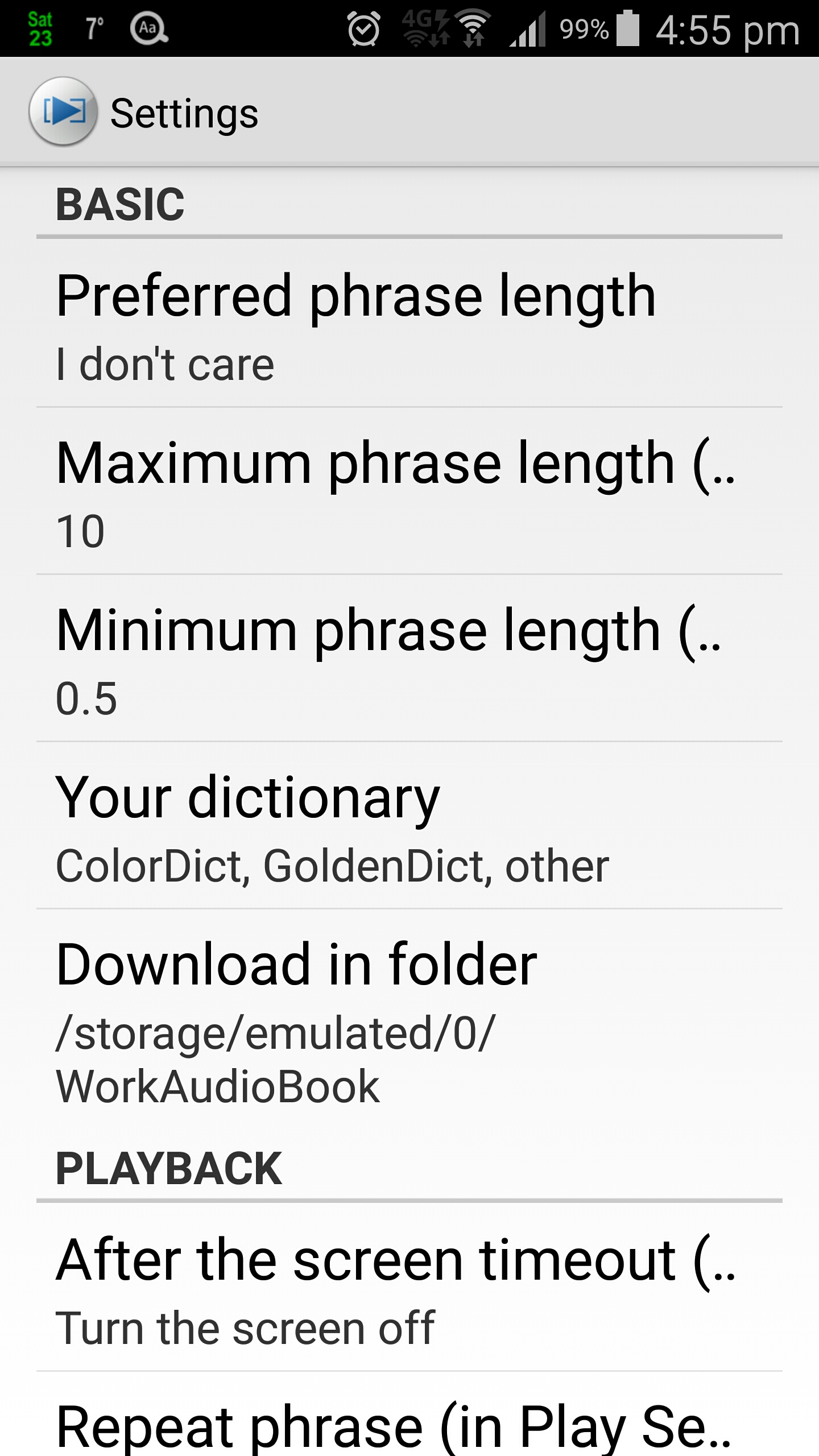Open Preferred phrase length setting
The height and width of the screenshot is (1456, 819).
click(x=409, y=324)
